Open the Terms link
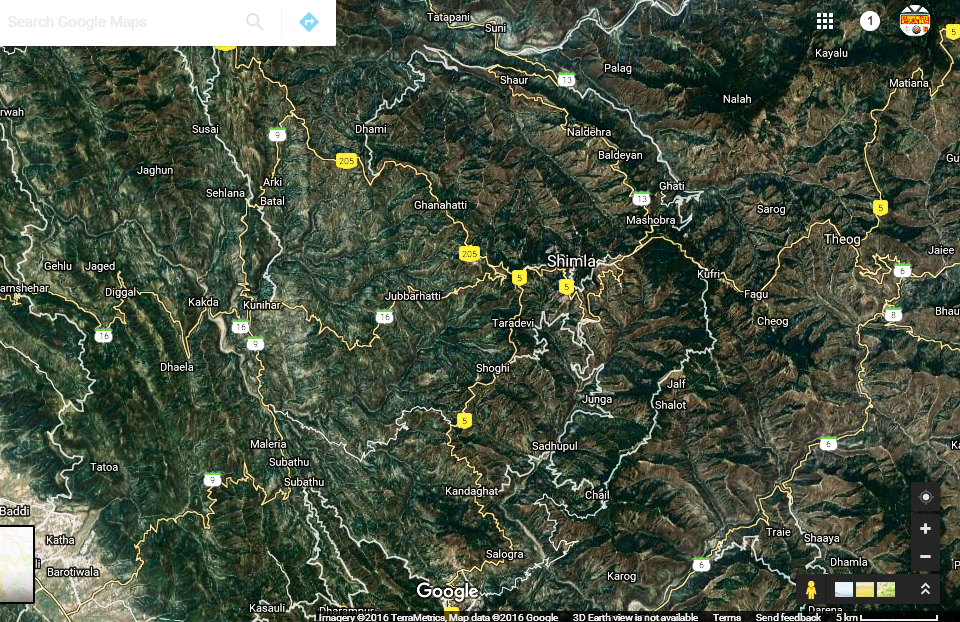 point(727,617)
